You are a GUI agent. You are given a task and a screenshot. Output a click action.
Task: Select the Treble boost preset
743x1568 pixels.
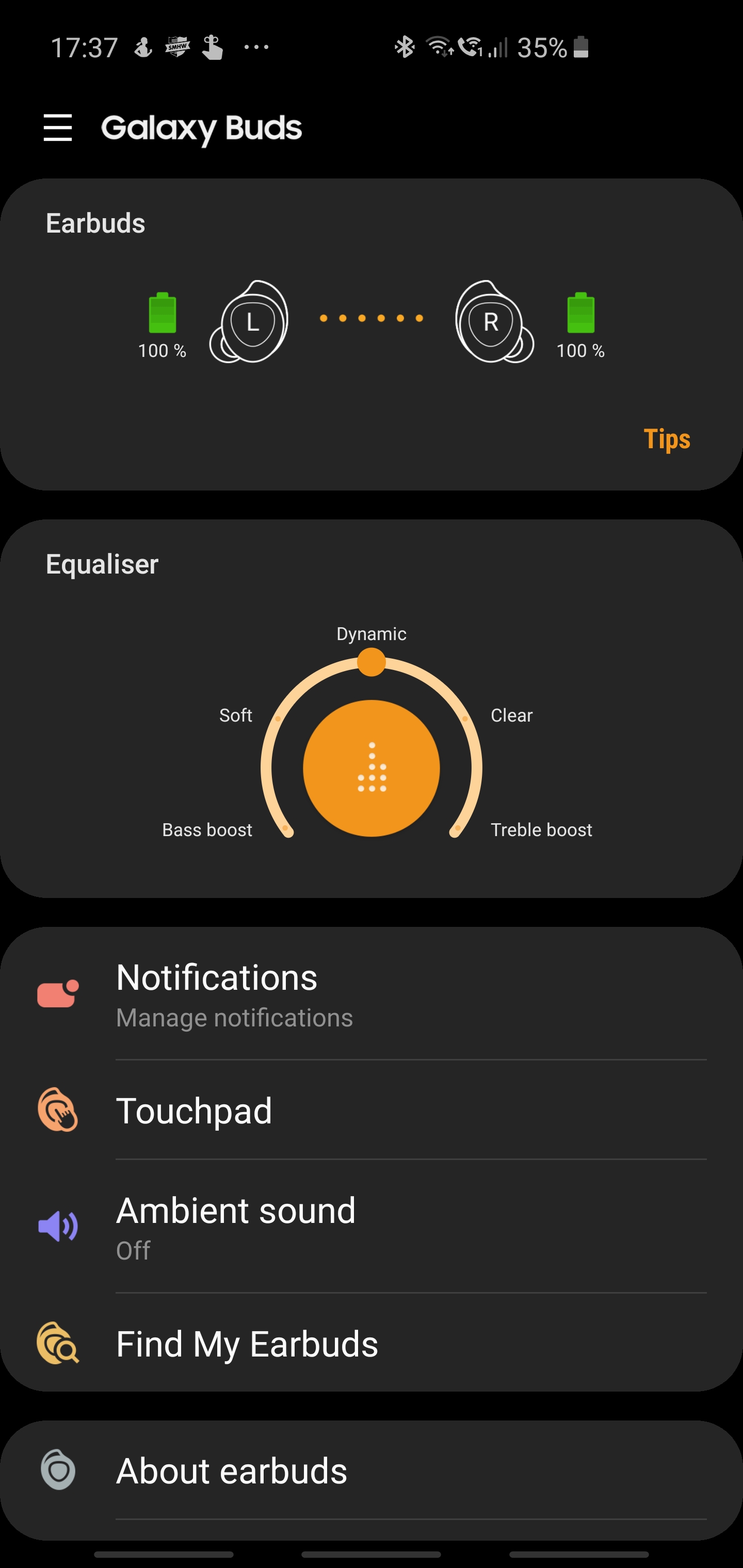click(457, 828)
